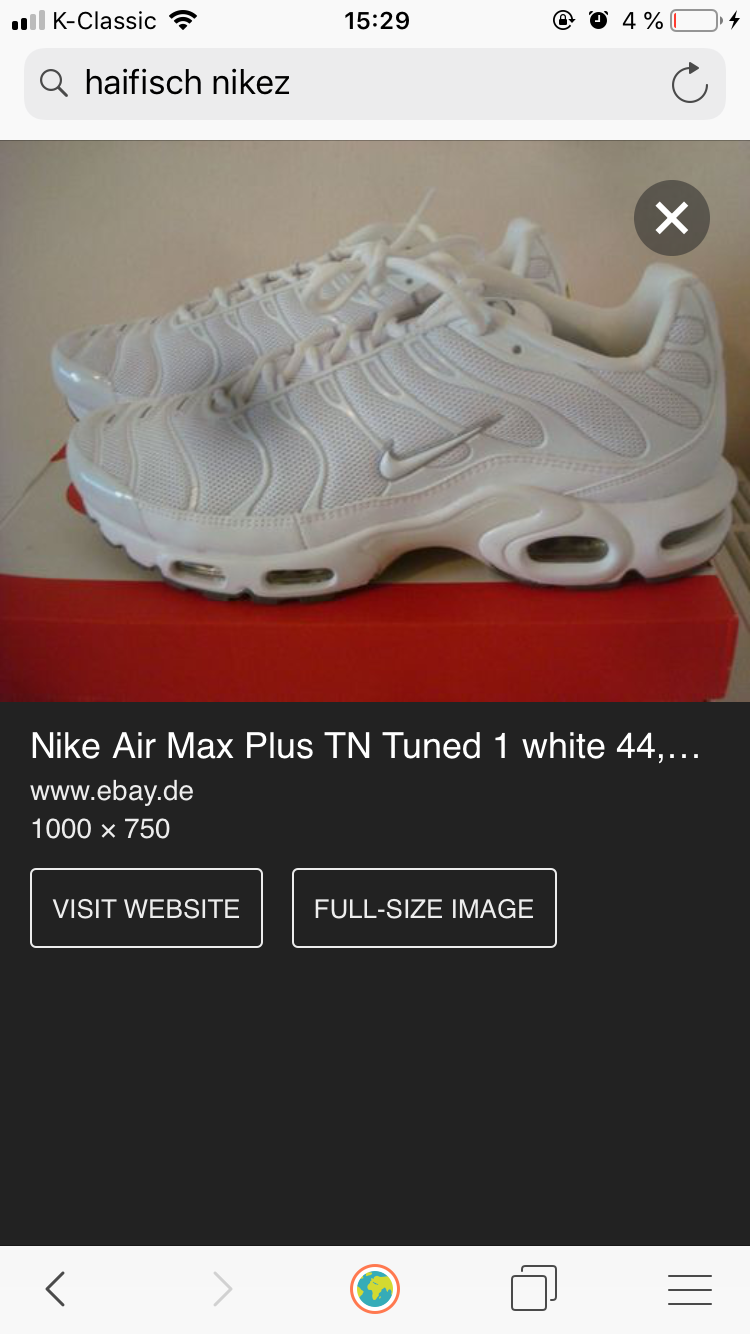Image resolution: width=750 pixels, height=1334 pixels.
Task: Open the sneaker photo thumbnail
Action: point(375,420)
